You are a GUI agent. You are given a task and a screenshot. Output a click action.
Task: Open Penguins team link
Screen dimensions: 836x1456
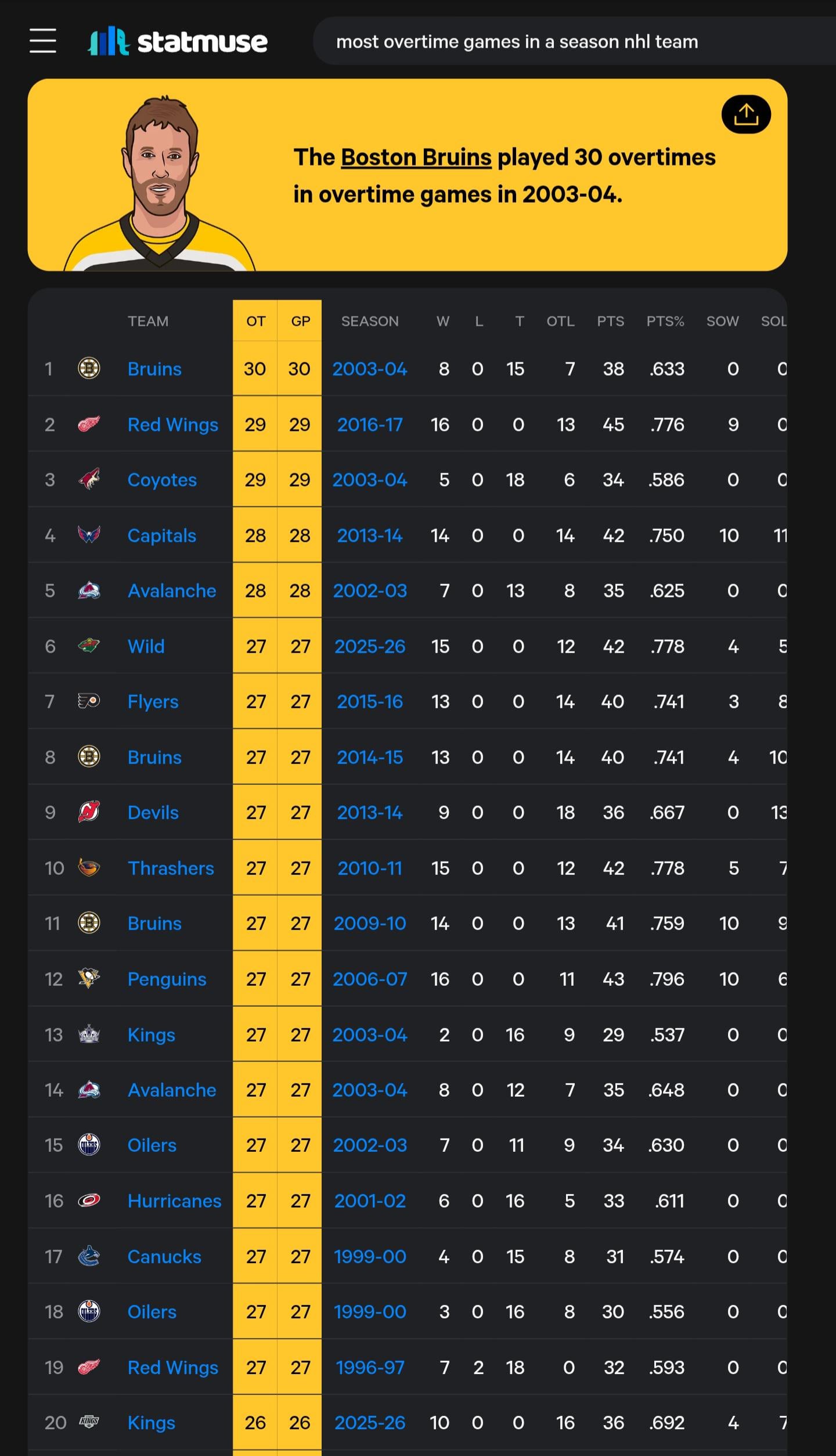click(167, 979)
